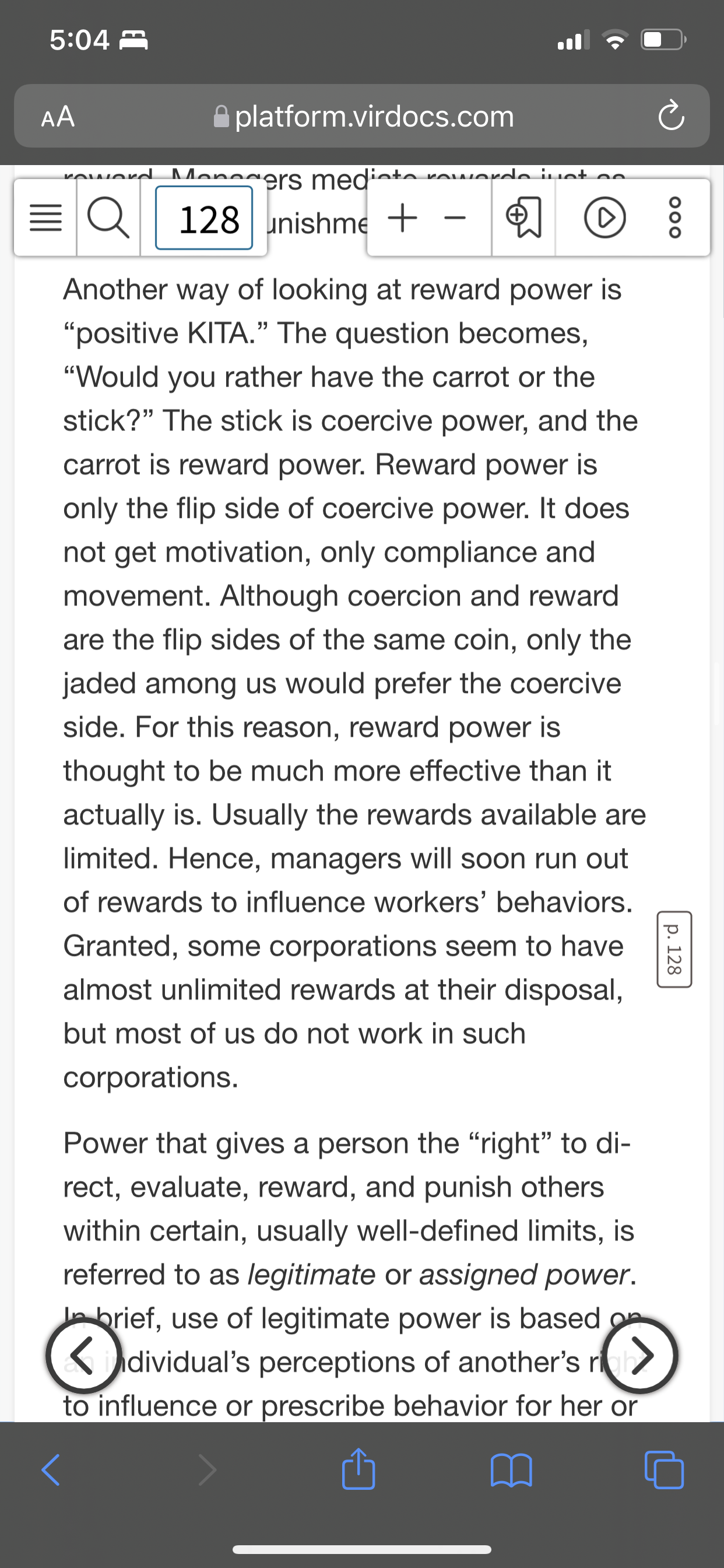Screen dimensions: 724x1568
Task: Go to the next page of the book
Action: click(x=640, y=1355)
